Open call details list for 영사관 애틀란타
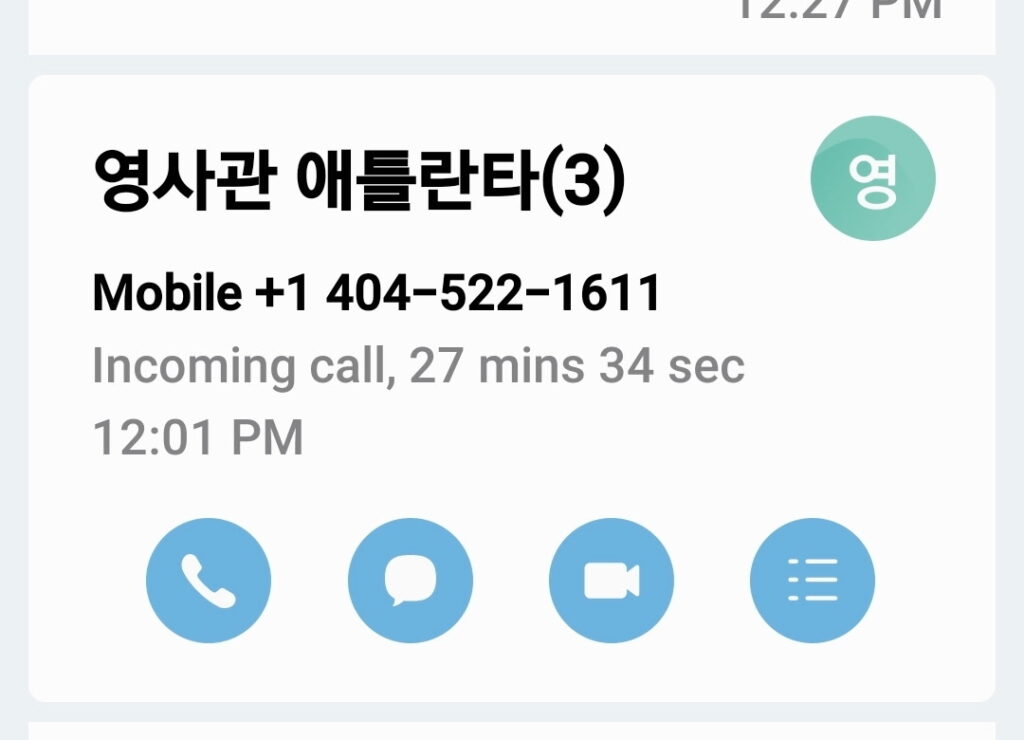 (812, 580)
